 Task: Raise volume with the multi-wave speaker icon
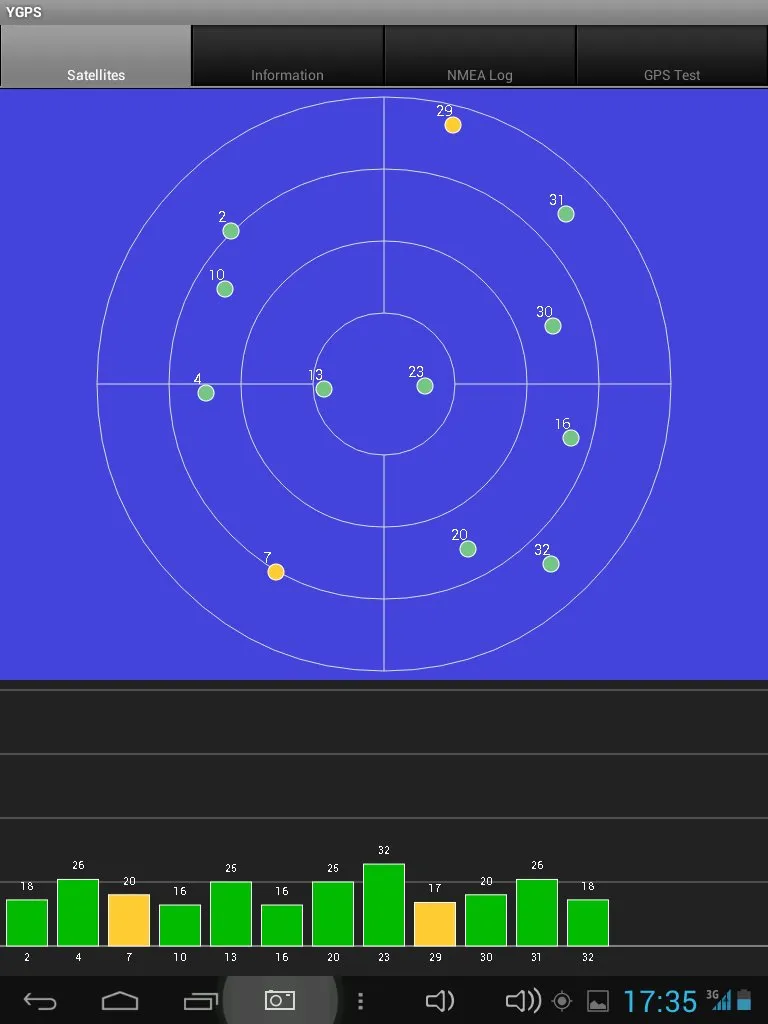[523, 1000]
